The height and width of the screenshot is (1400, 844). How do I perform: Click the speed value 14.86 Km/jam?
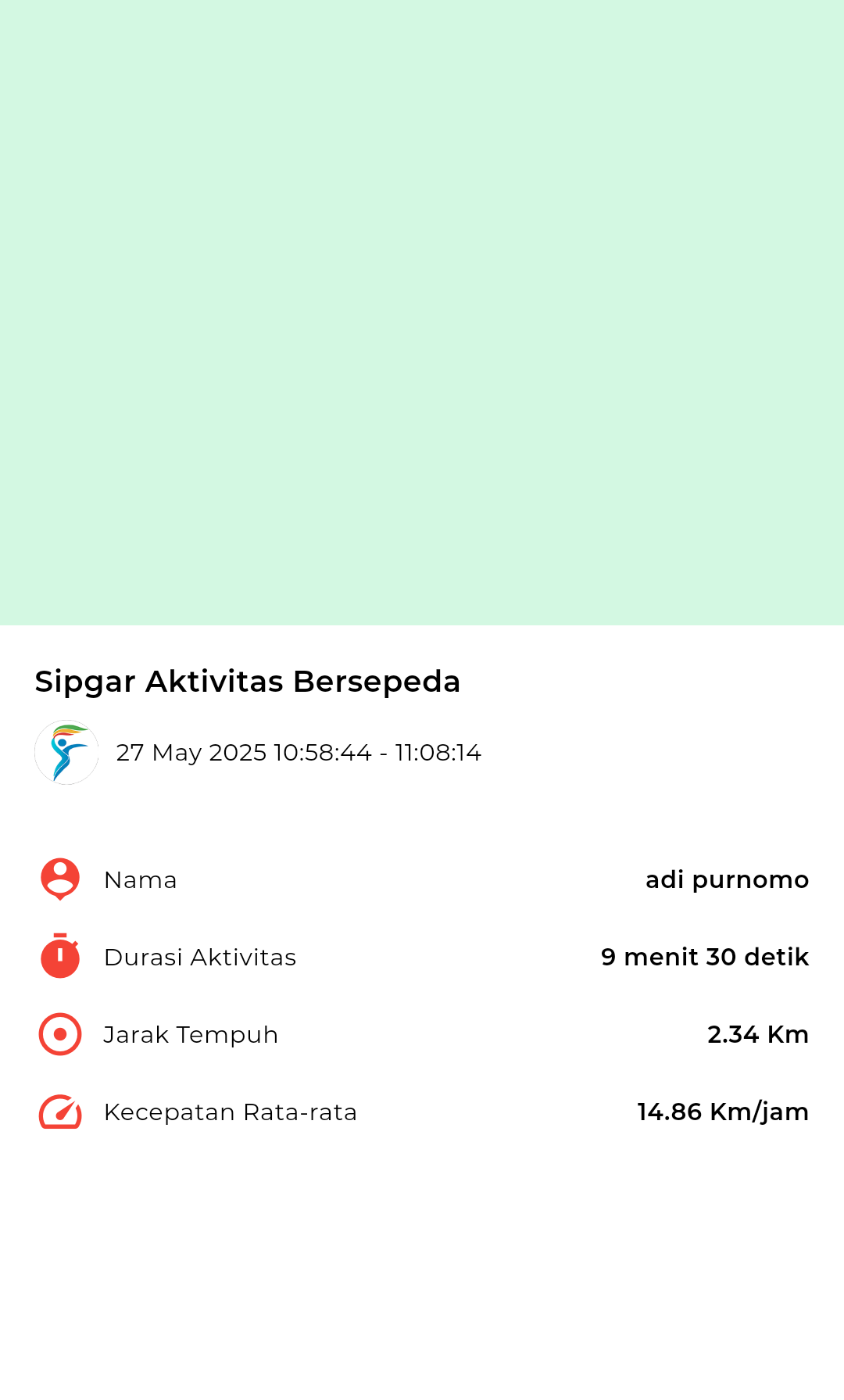coord(722,1112)
